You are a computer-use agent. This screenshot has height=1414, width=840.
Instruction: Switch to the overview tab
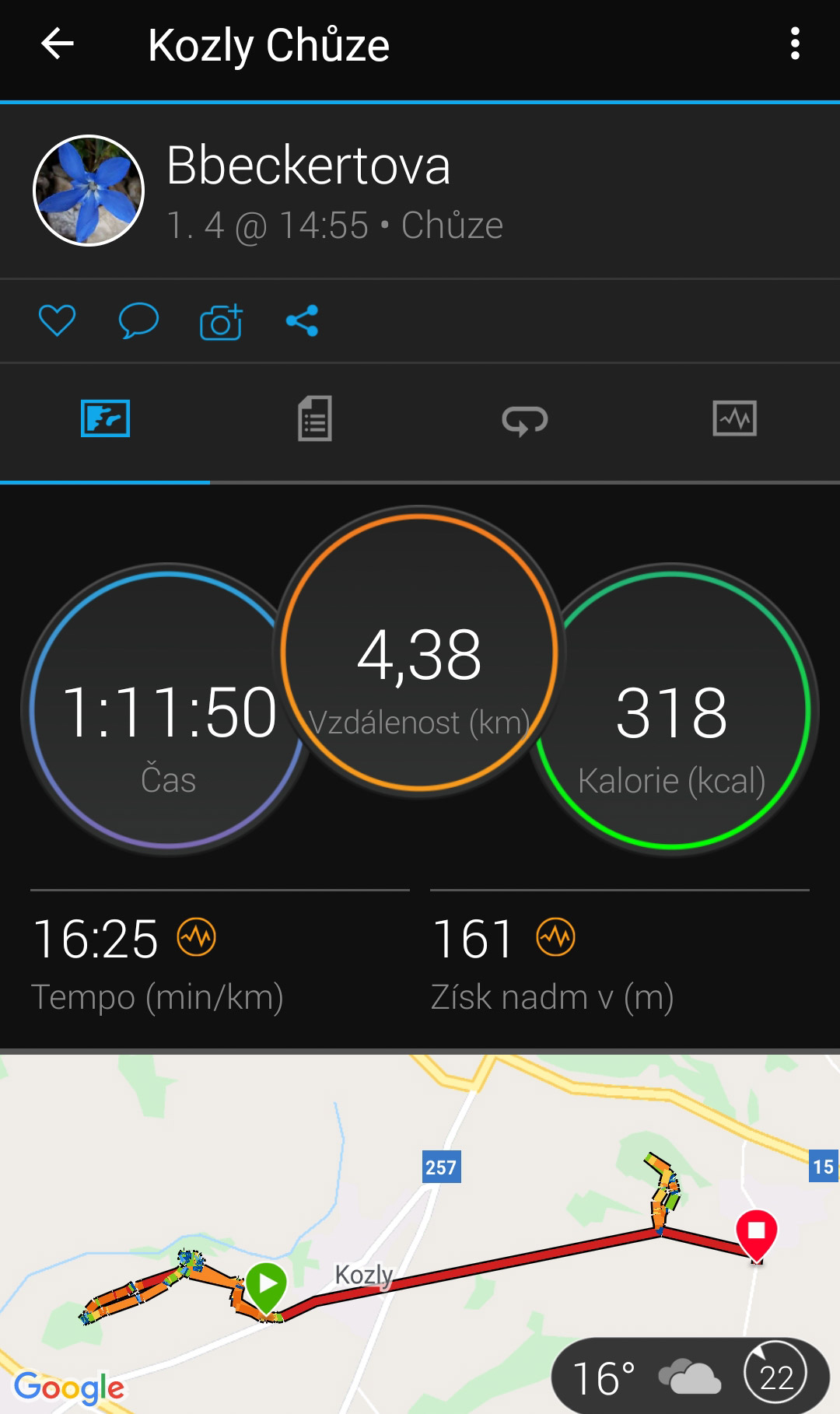pos(105,419)
